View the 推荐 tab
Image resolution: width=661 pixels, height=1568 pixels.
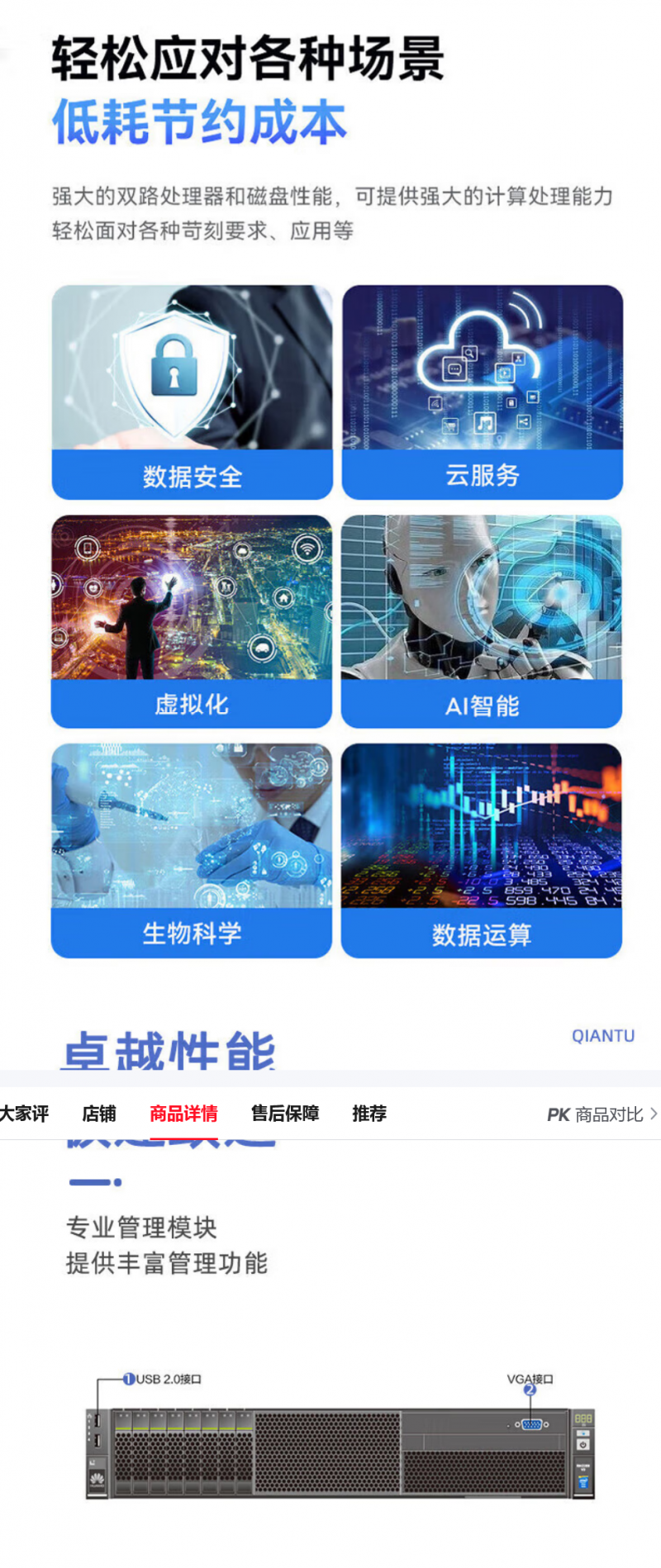tap(369, 1114)
